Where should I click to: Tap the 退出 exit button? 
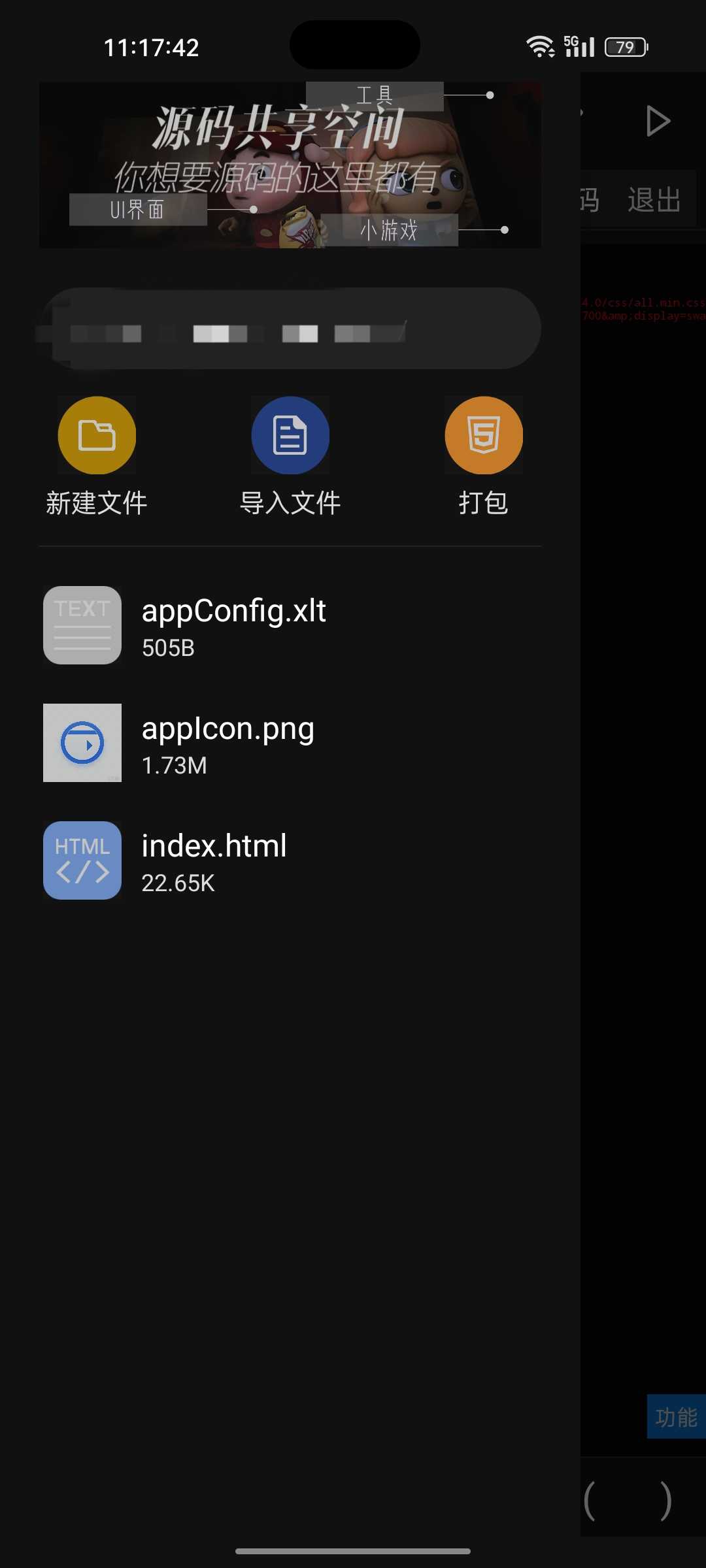pyautogui.click(x=654, y=200)
